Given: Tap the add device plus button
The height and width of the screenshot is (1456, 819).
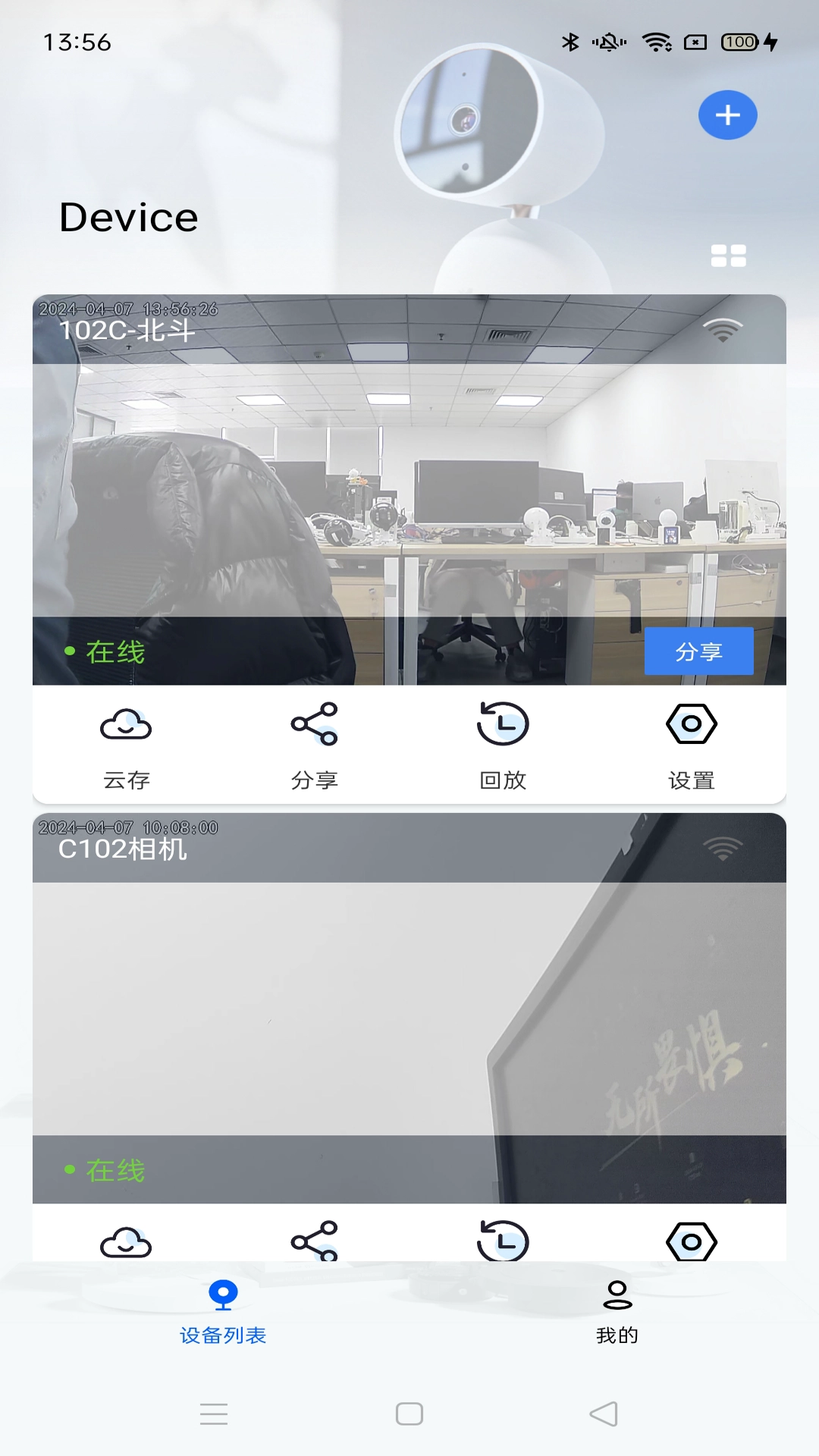Looking at the screenshot, I should point(727,115).
